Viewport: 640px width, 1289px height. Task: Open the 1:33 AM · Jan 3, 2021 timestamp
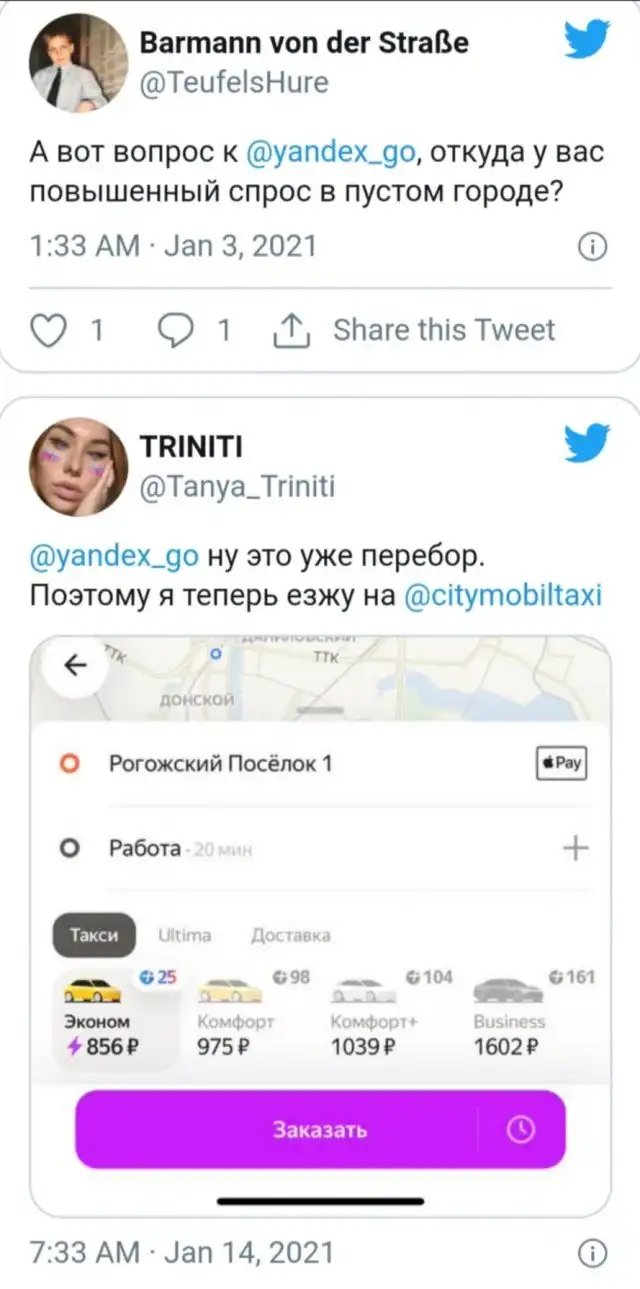(x=174, y=245)
